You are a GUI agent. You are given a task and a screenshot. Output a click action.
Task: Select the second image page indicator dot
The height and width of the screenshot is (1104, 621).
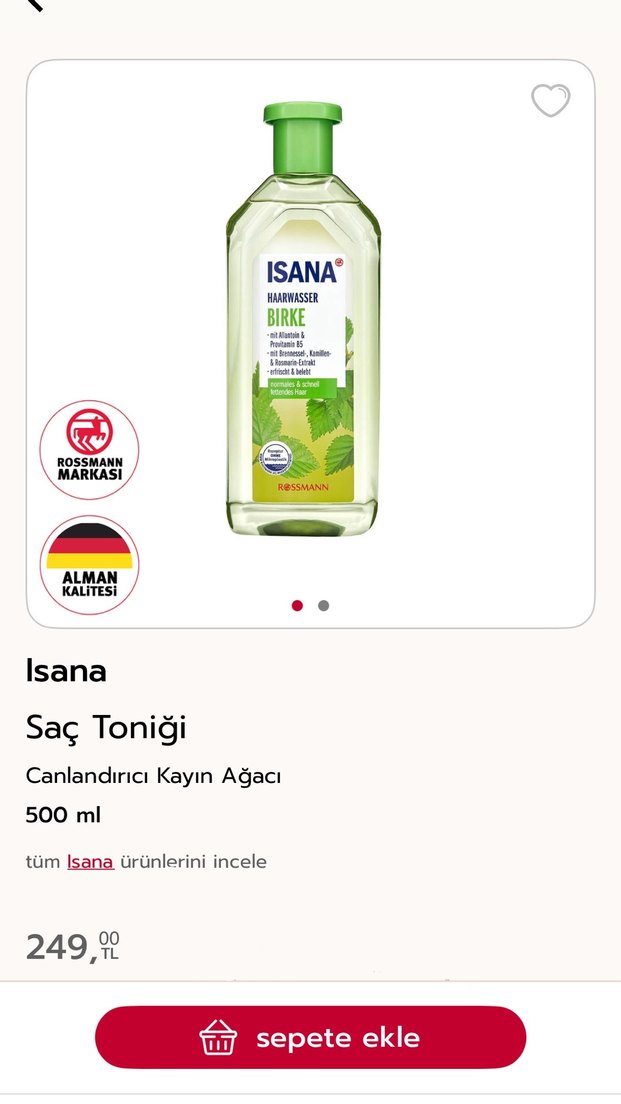[x=323, y=605]
